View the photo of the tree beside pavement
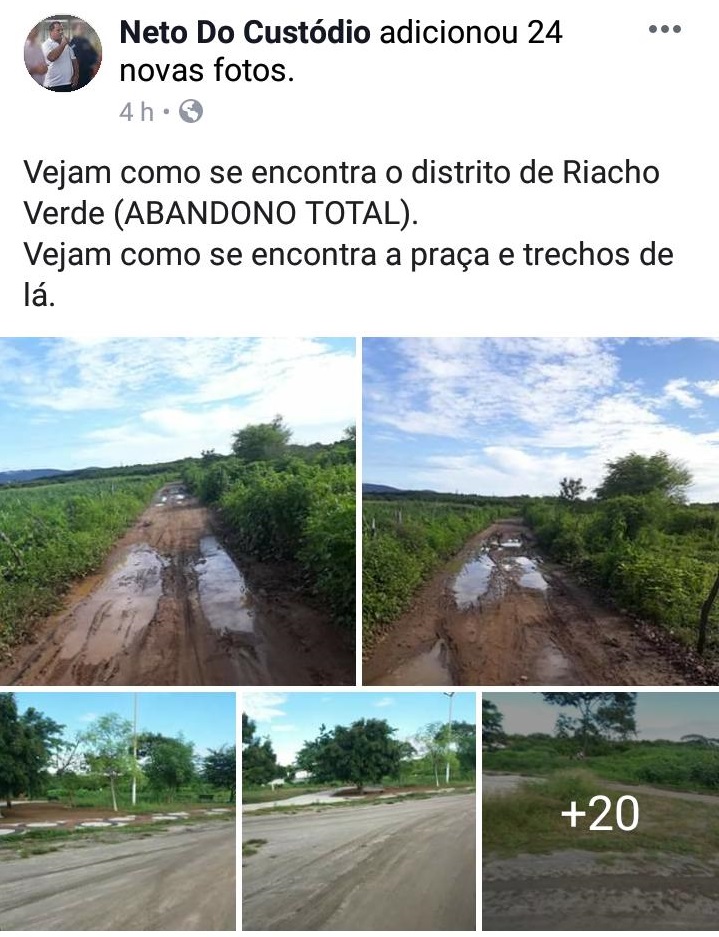This screenshot has width=719, height=937. (359, 811)
